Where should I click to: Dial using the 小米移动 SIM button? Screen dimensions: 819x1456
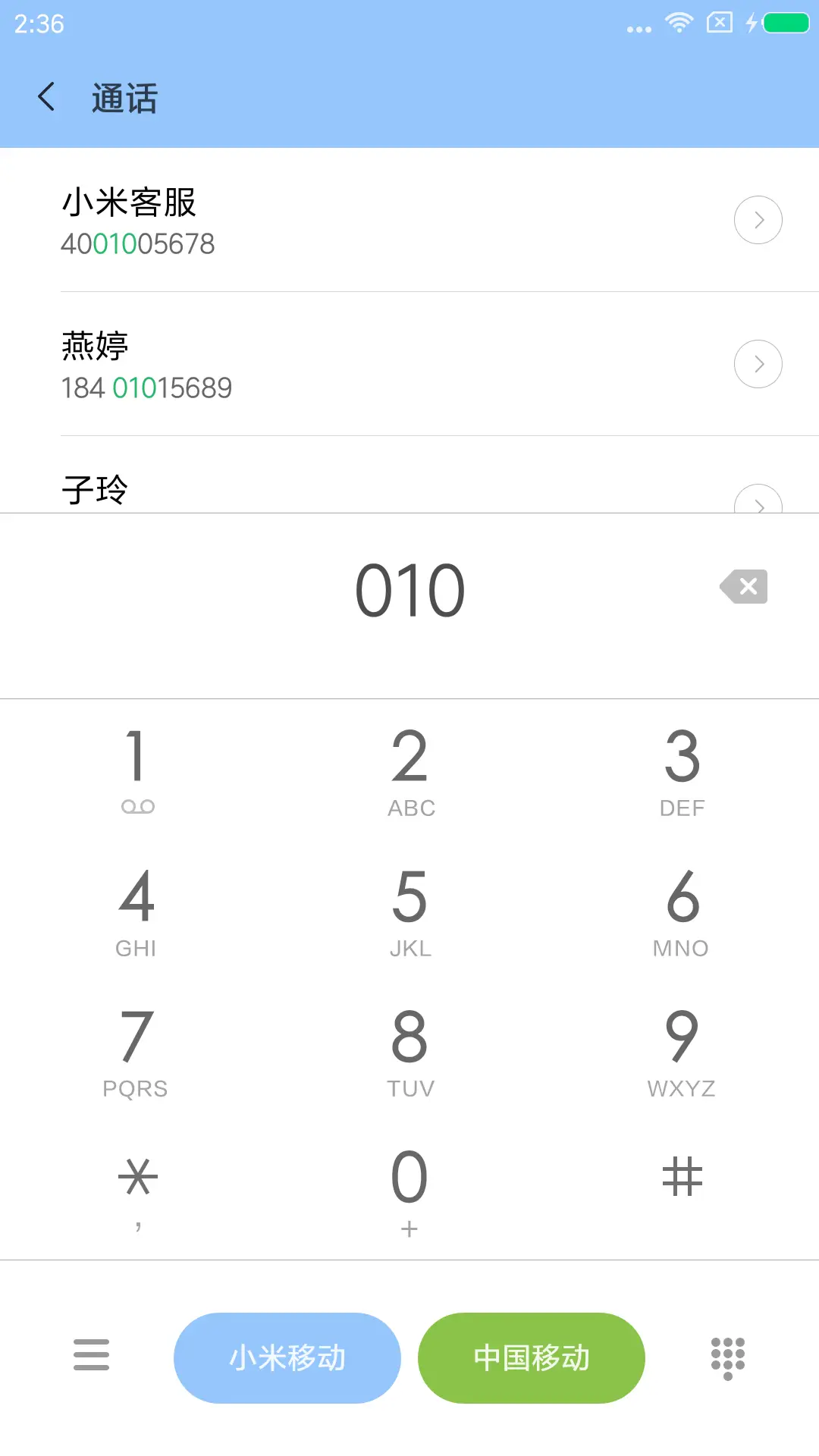click(287, 1357)
